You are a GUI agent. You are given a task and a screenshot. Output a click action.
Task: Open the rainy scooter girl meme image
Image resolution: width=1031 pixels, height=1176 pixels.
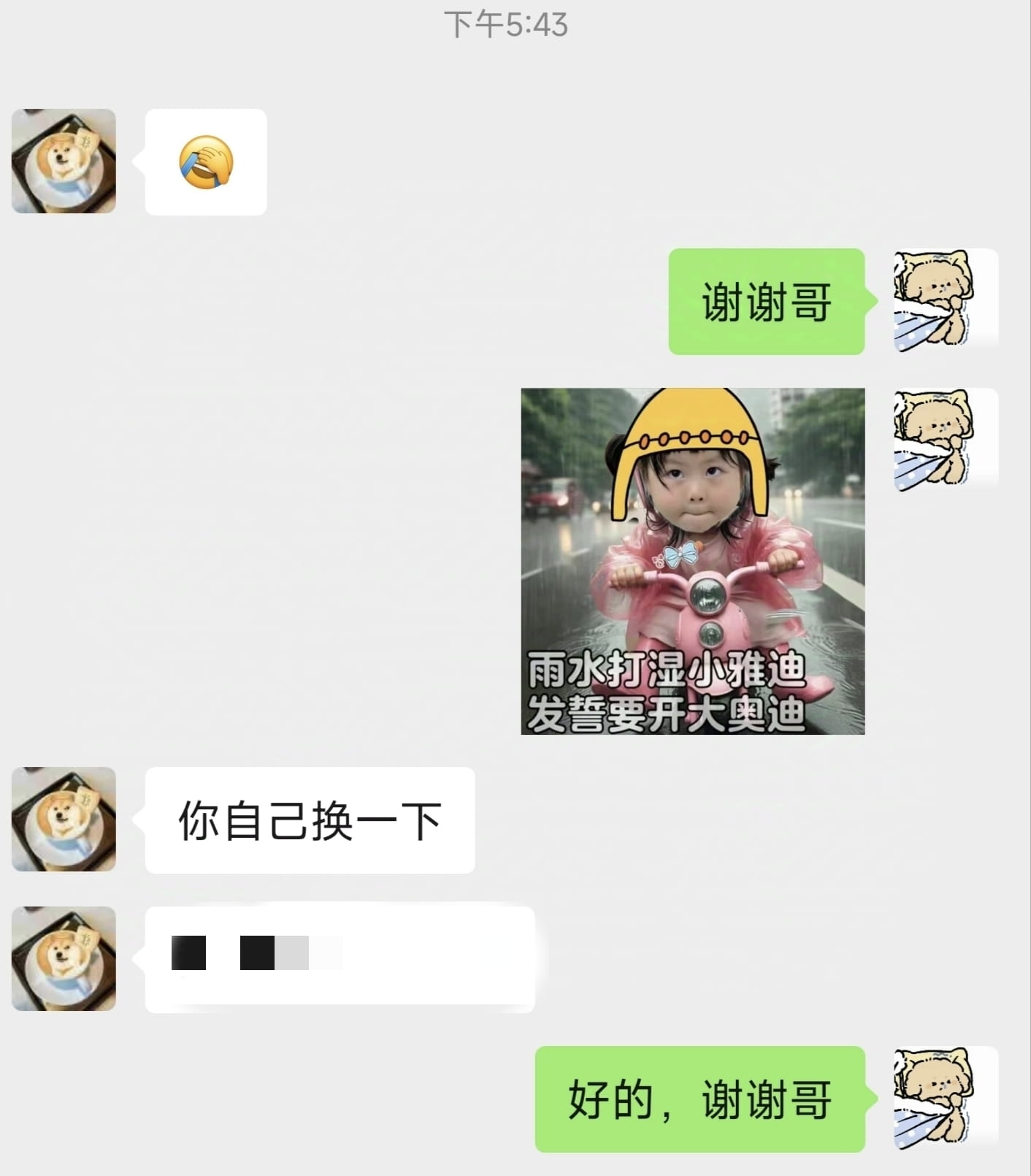(x=692, y=561)
